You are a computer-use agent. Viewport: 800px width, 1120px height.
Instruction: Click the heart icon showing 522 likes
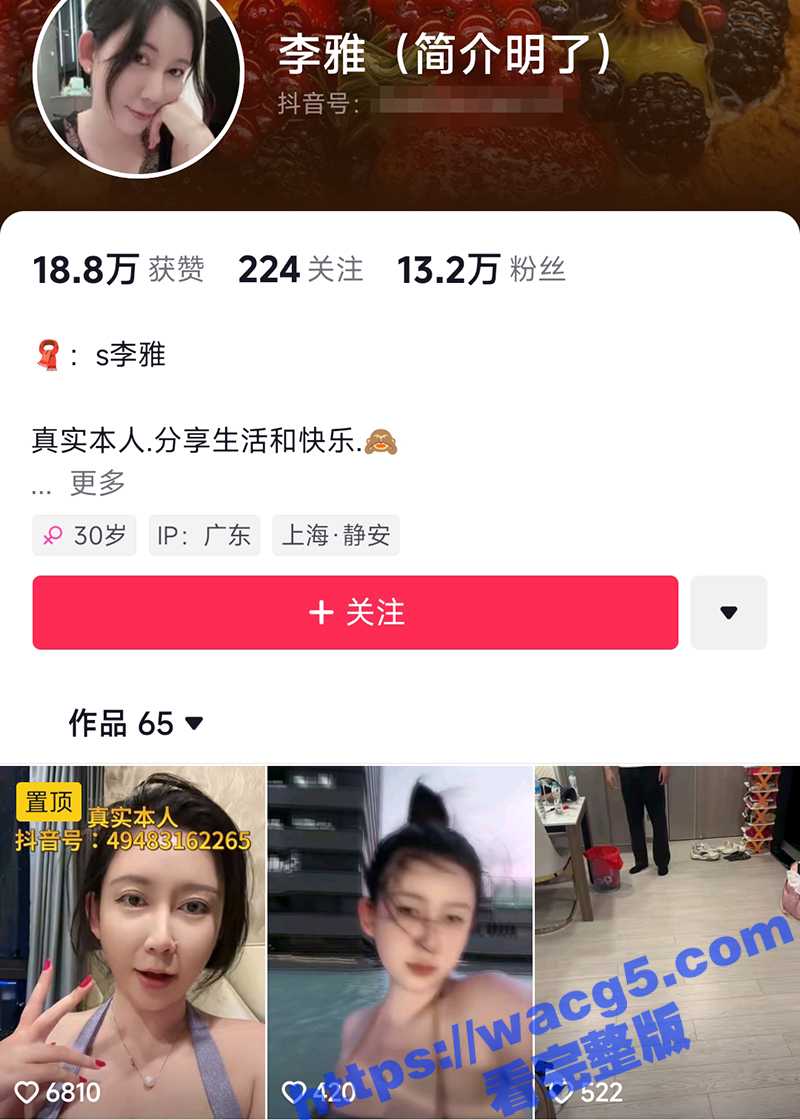[560, 1093]
